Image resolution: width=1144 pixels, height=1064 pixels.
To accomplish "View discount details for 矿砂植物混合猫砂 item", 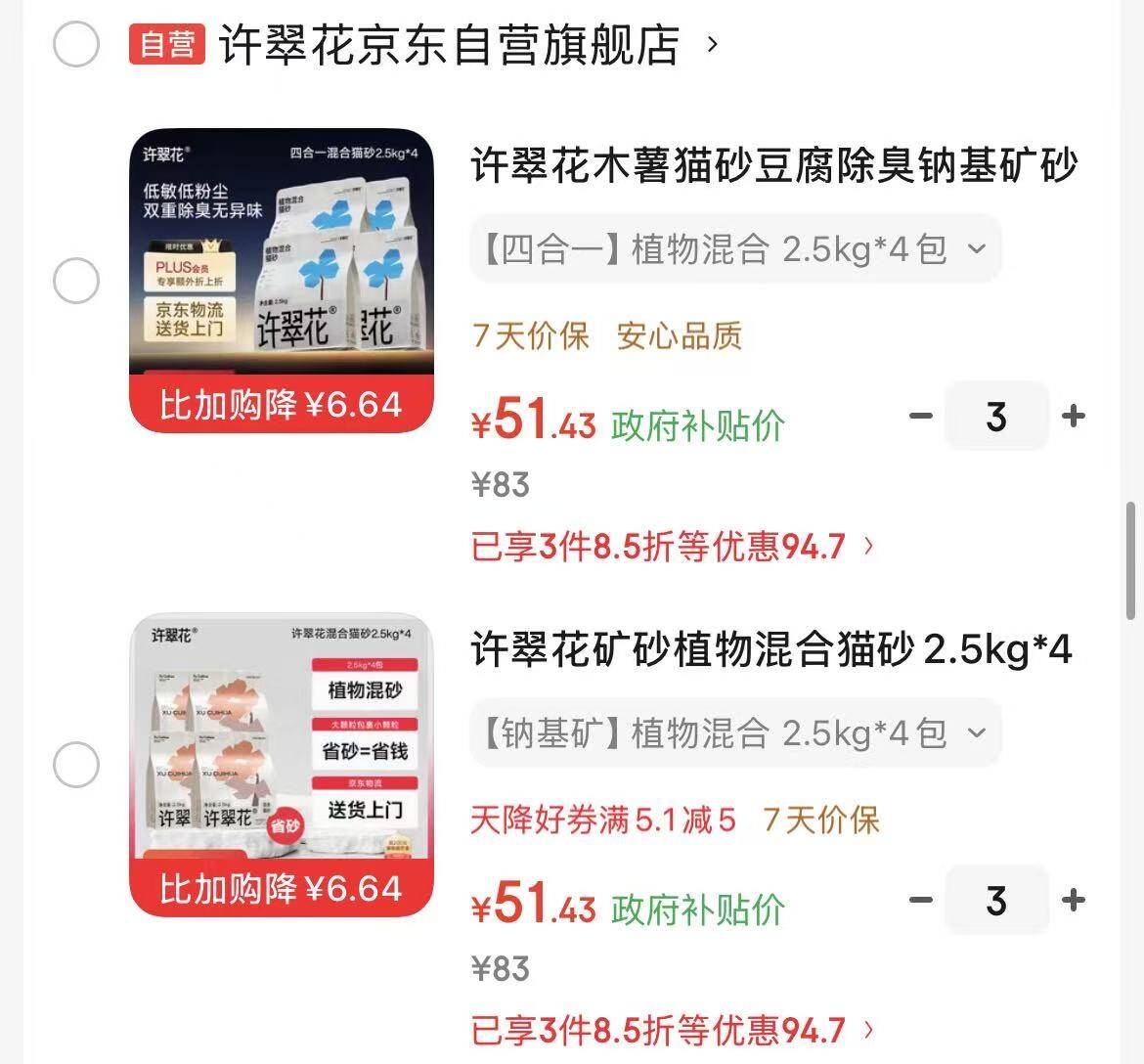I will [x=672, y=1031].
